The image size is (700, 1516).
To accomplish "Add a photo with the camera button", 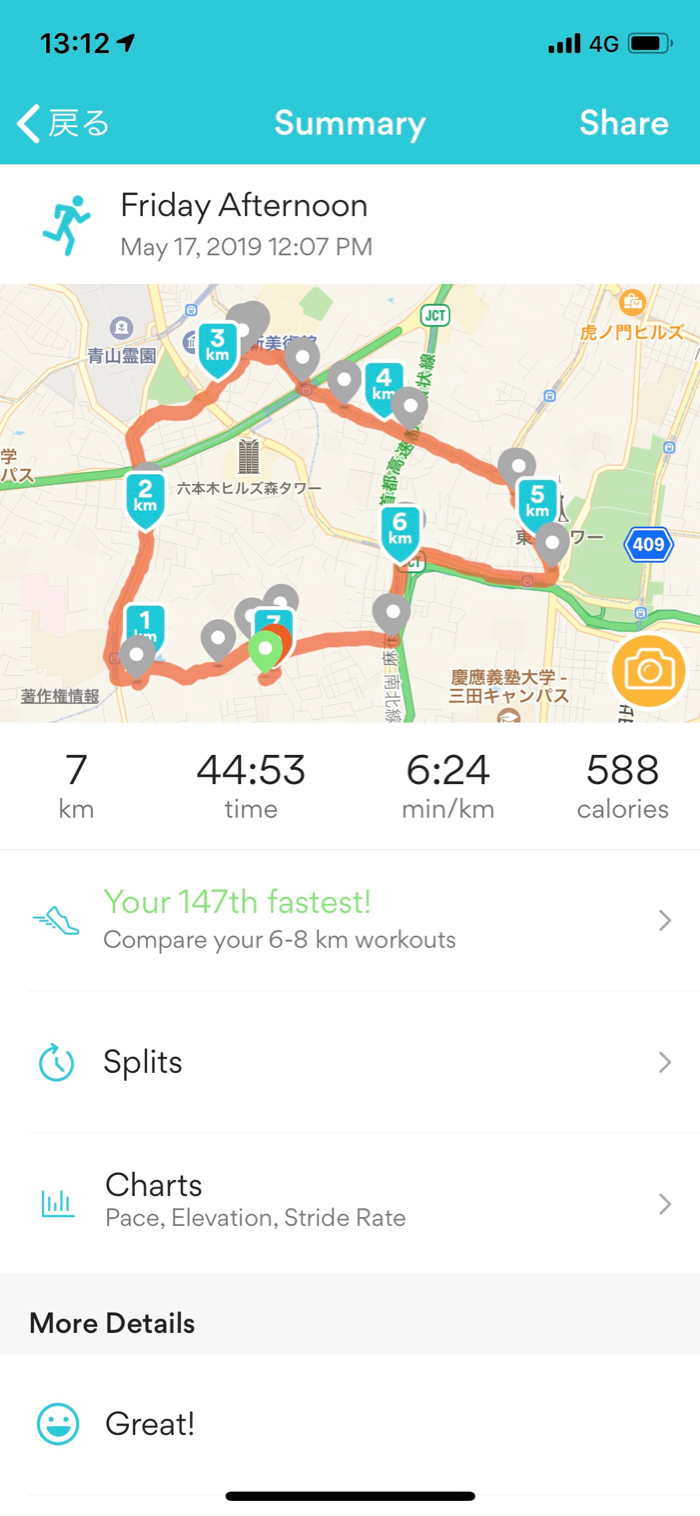I will point(648,670).
